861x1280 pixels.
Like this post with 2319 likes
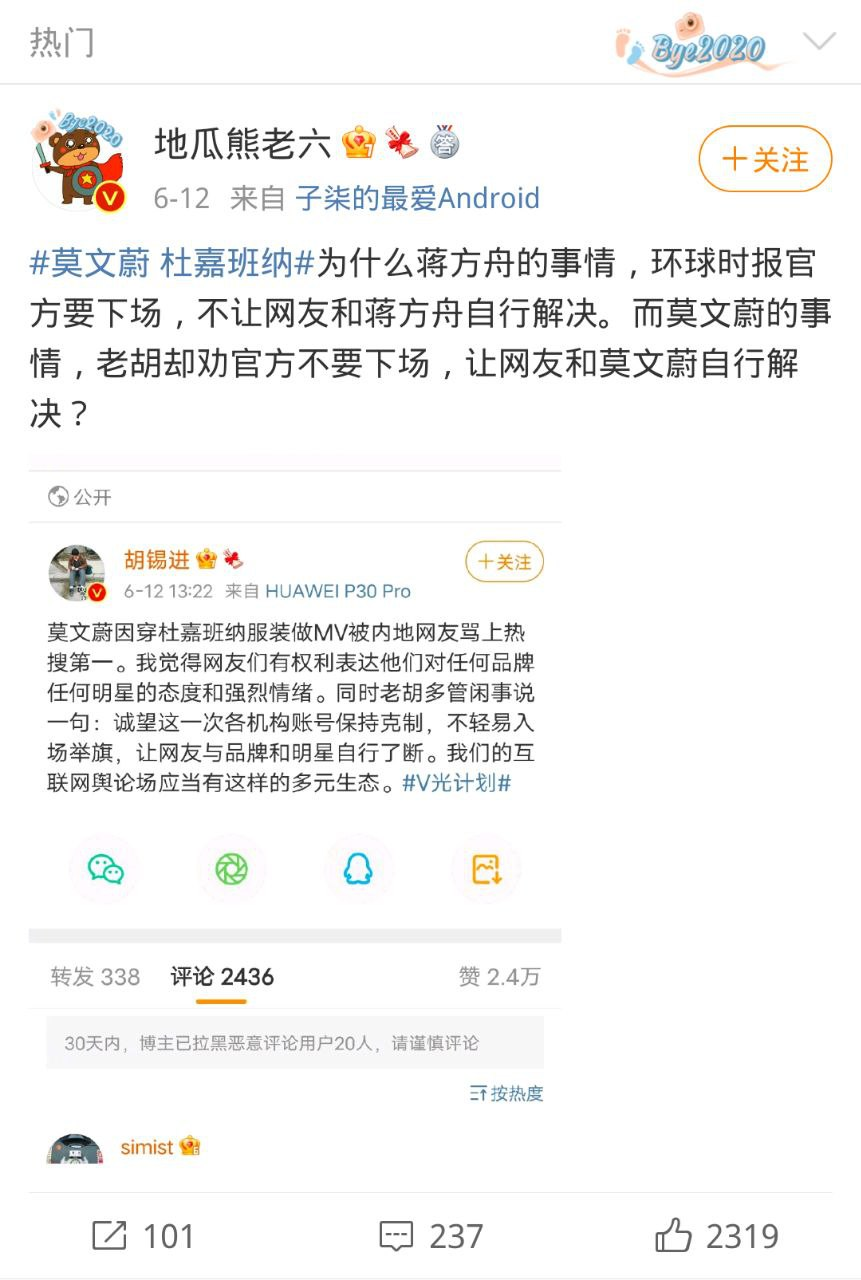pos(716,1236)
